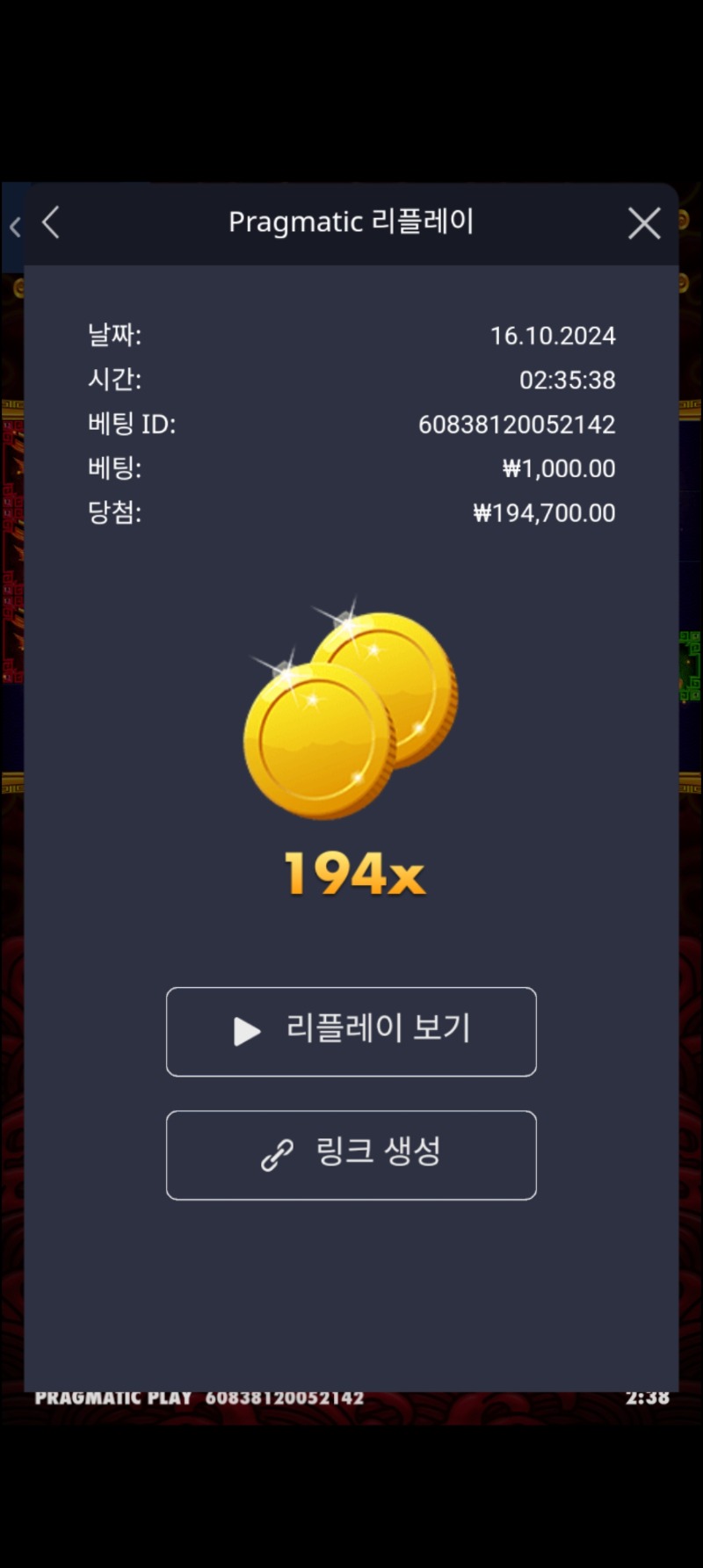Tap the 리플레이 보기 button
703x1568 pixels.
pyautogui.click(x=351, y=1031)
